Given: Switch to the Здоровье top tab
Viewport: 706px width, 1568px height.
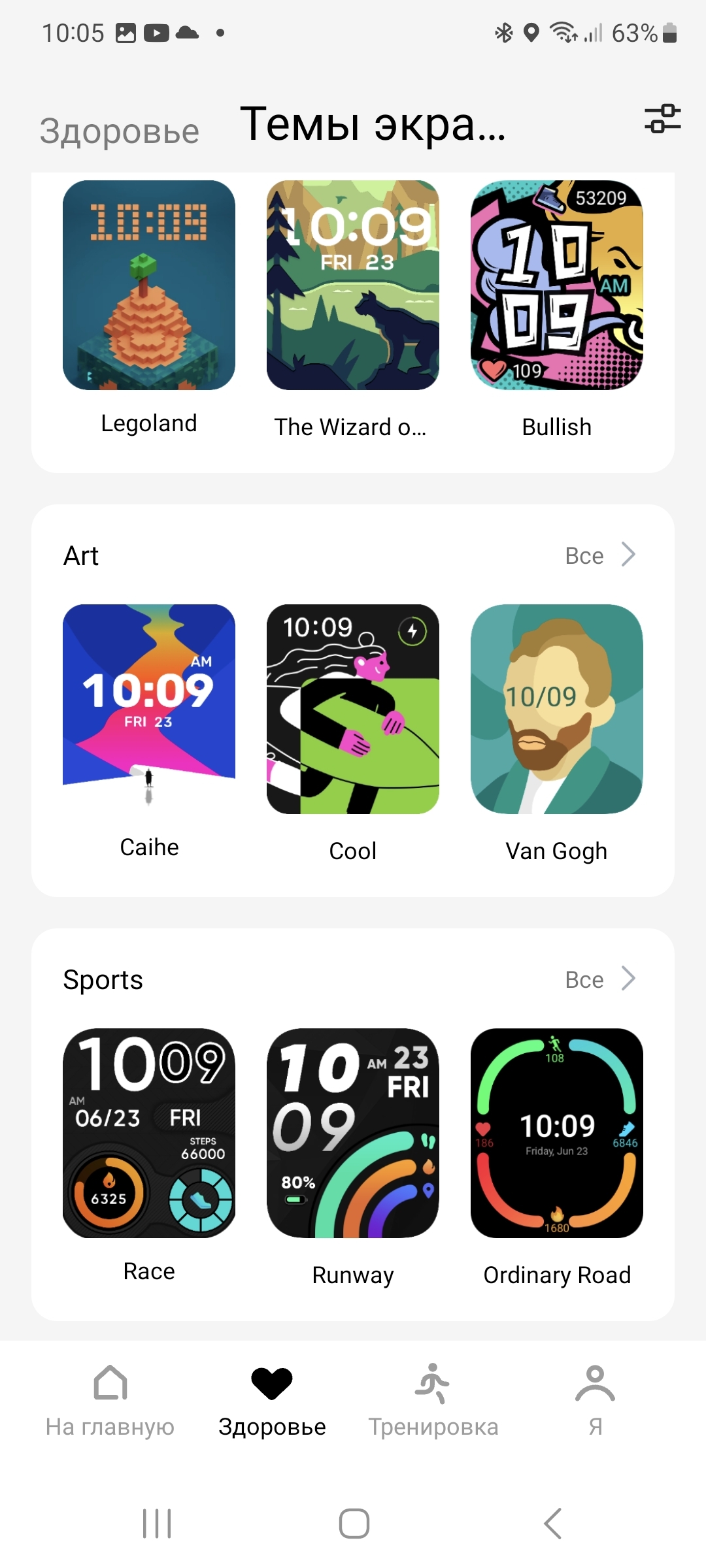Looking at the screenshot, I should coord(119,131).
